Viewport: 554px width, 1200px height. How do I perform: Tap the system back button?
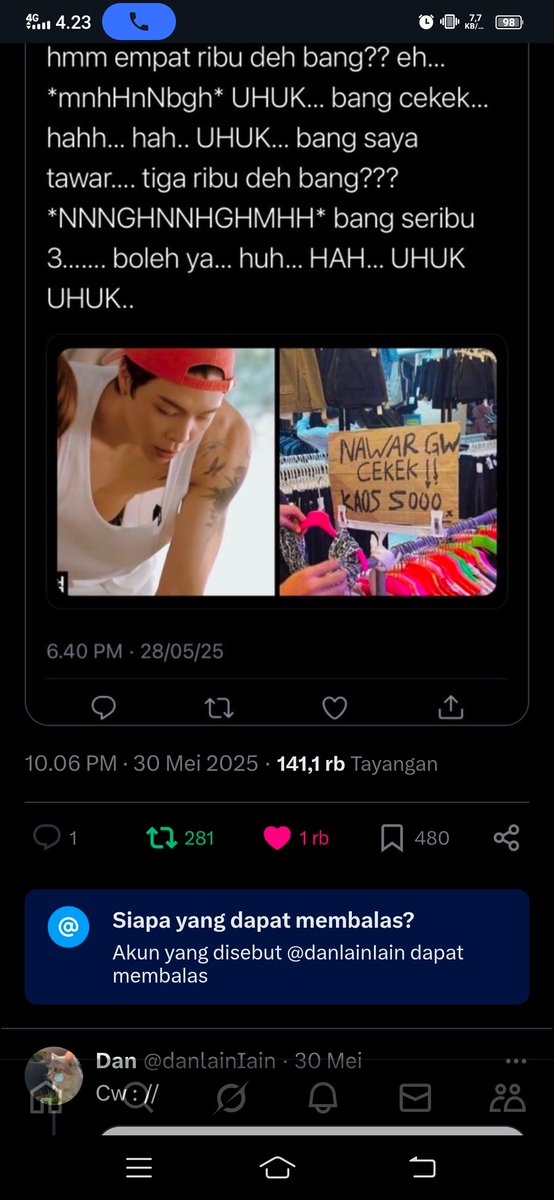(x=423, y=1167)
